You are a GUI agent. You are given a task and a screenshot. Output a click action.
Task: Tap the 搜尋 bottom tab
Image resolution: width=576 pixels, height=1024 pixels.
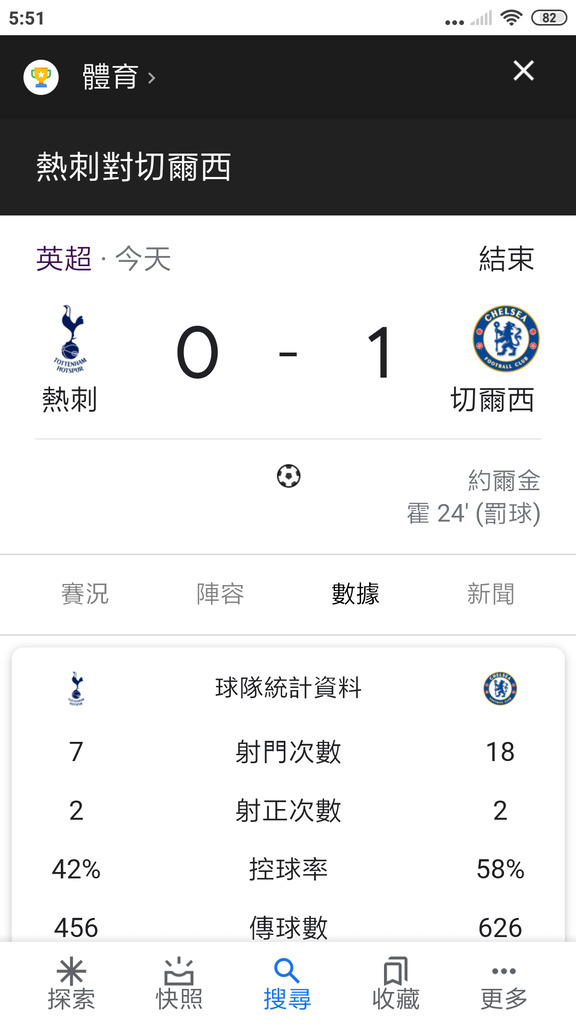[287, 984]
